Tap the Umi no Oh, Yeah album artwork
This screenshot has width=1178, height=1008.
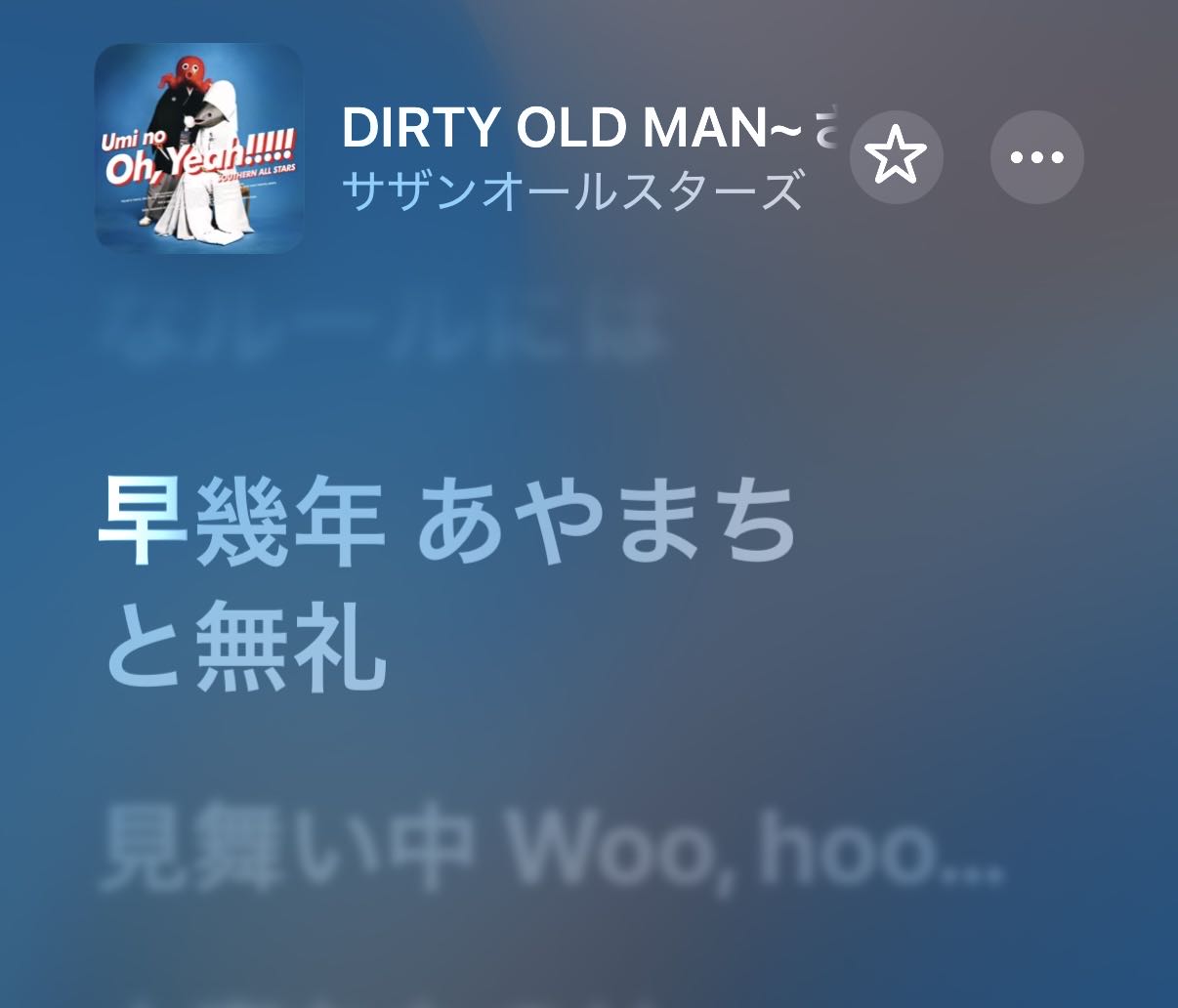198,148
